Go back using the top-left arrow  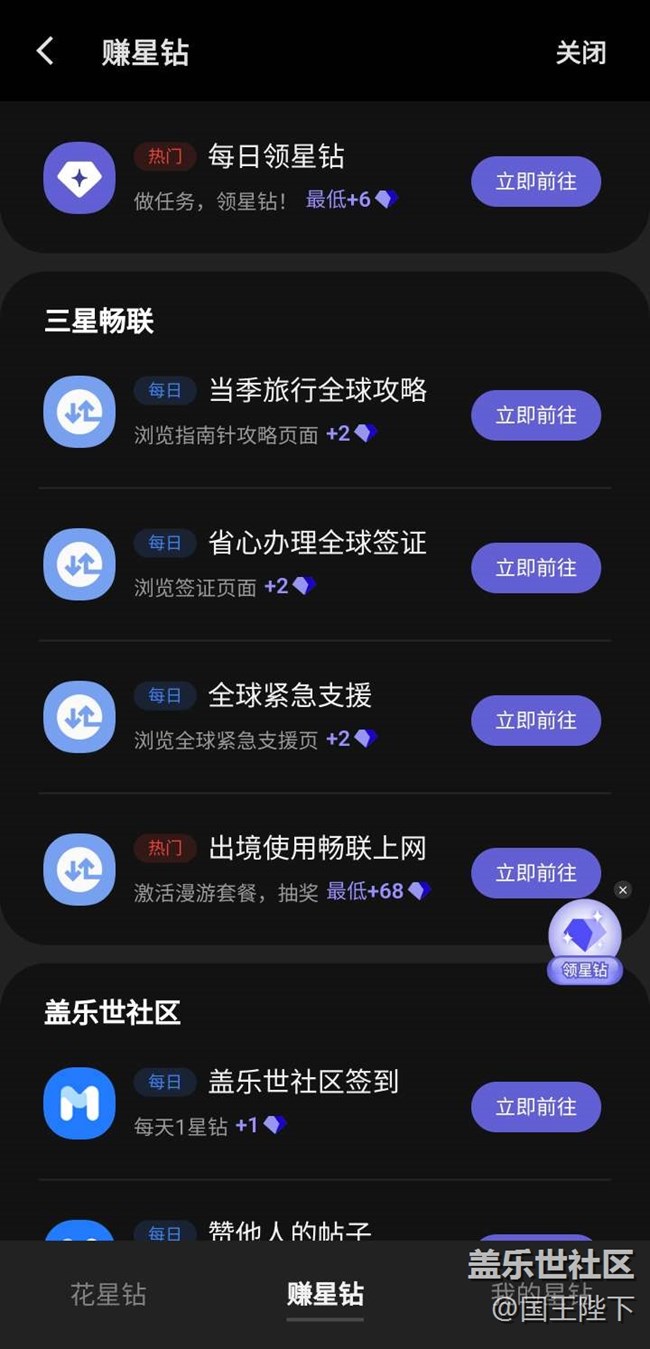[x=45, y=52]
